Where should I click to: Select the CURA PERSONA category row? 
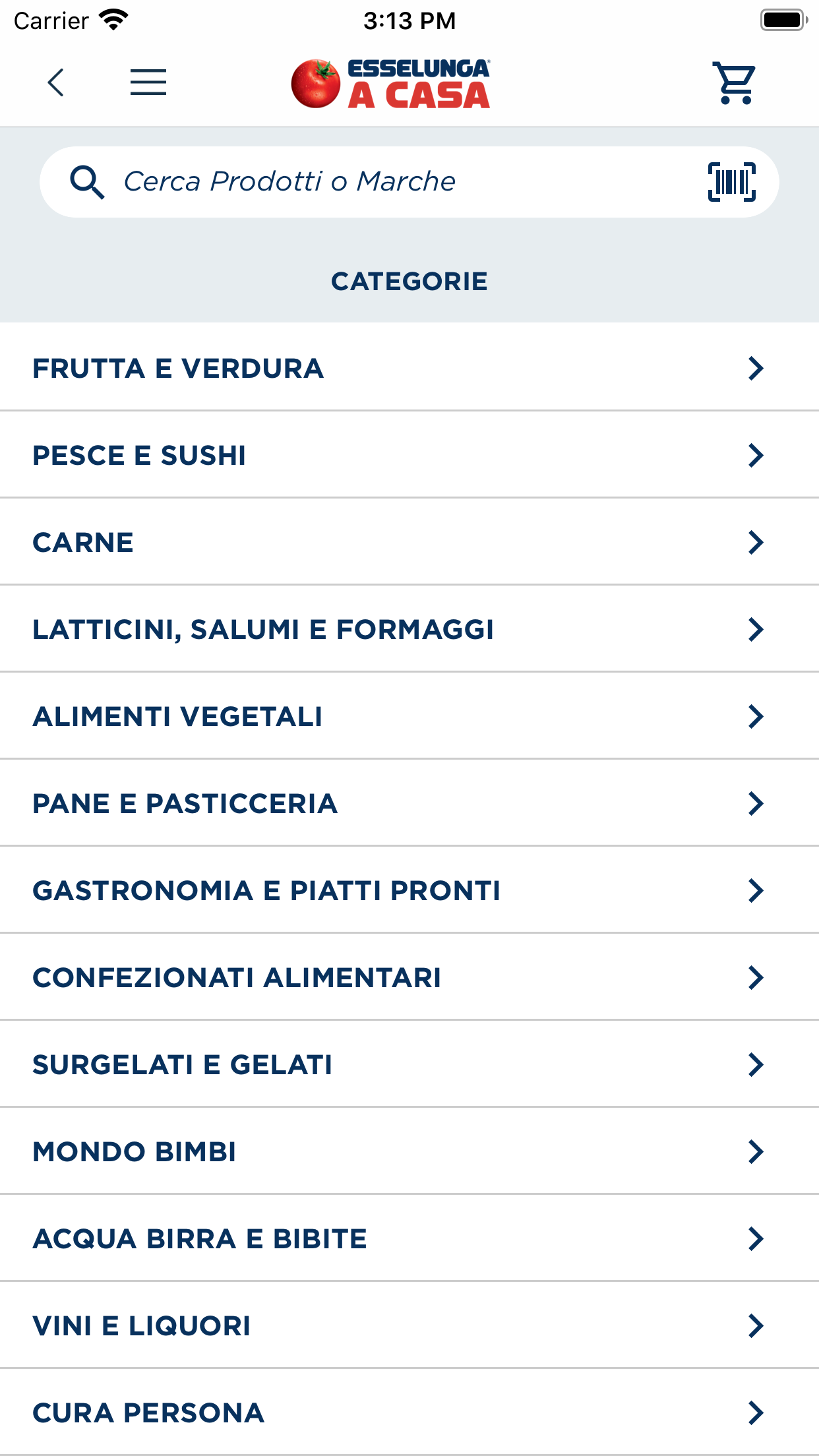click(409, 1412)
